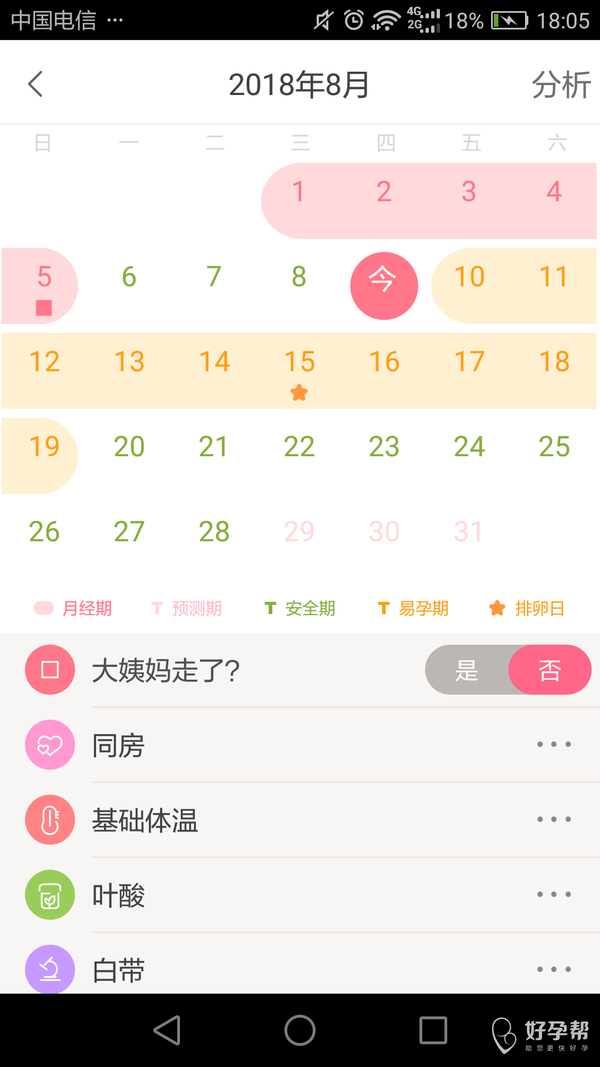Open recent apps from navigation bar
The width and height of the screenshot is (600, 1067).
click(x=433, y=1030)
